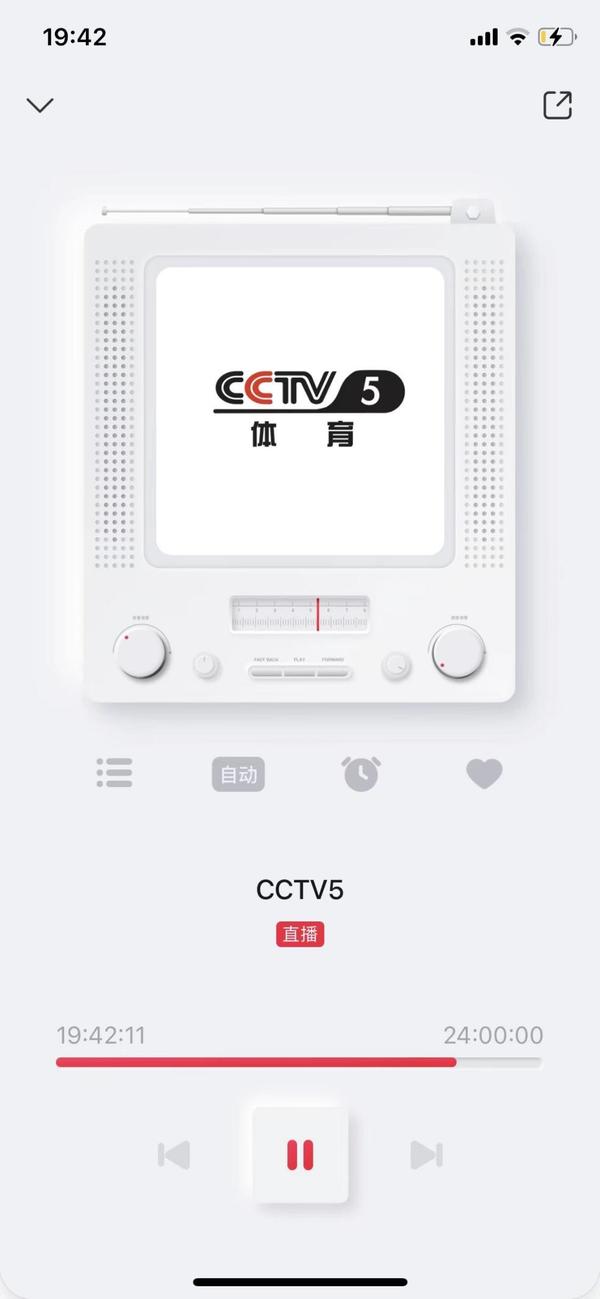The height and width of the screenshot is (1299, 600).
Task: Skip to the next channel
Action: coord(426,1155)
